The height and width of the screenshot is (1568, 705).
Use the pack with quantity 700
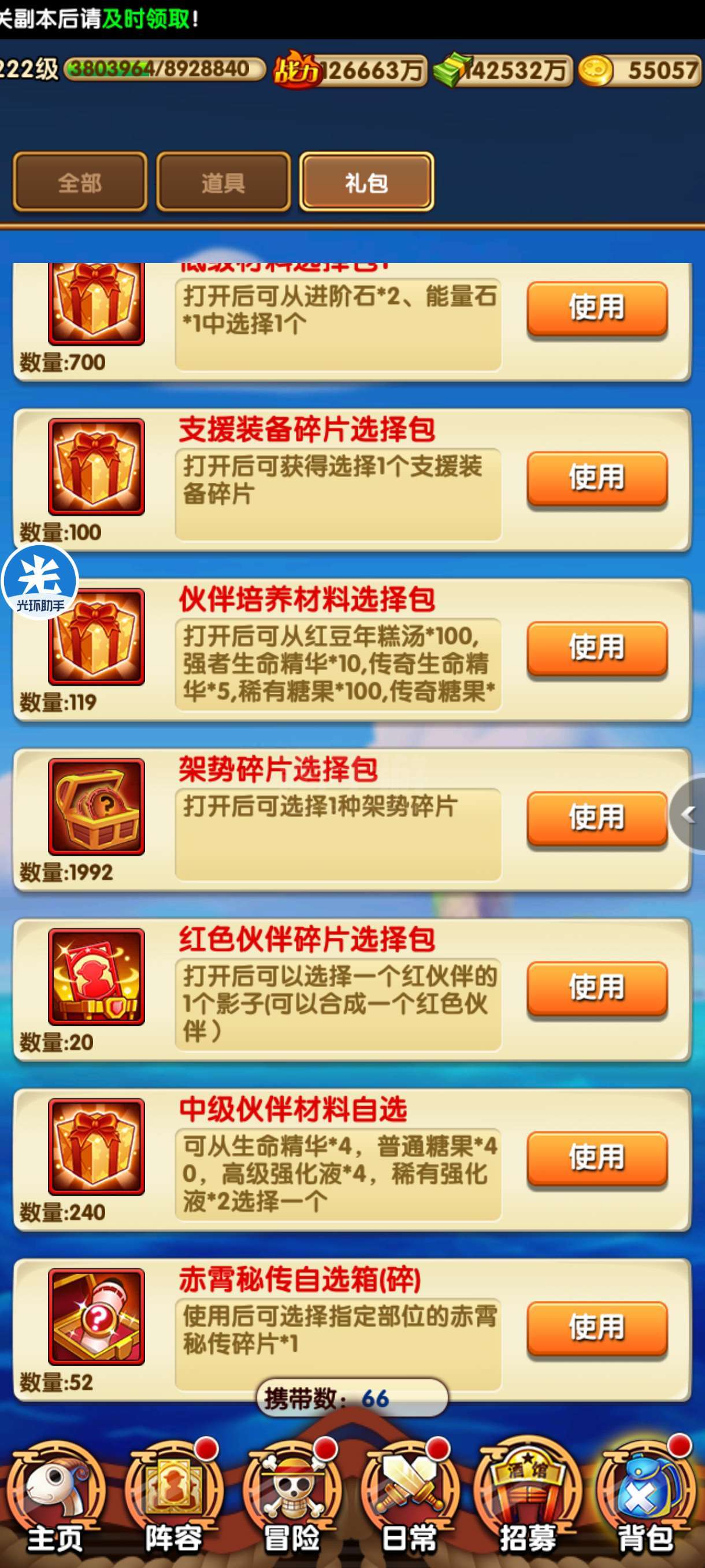(x=597, y=308)
